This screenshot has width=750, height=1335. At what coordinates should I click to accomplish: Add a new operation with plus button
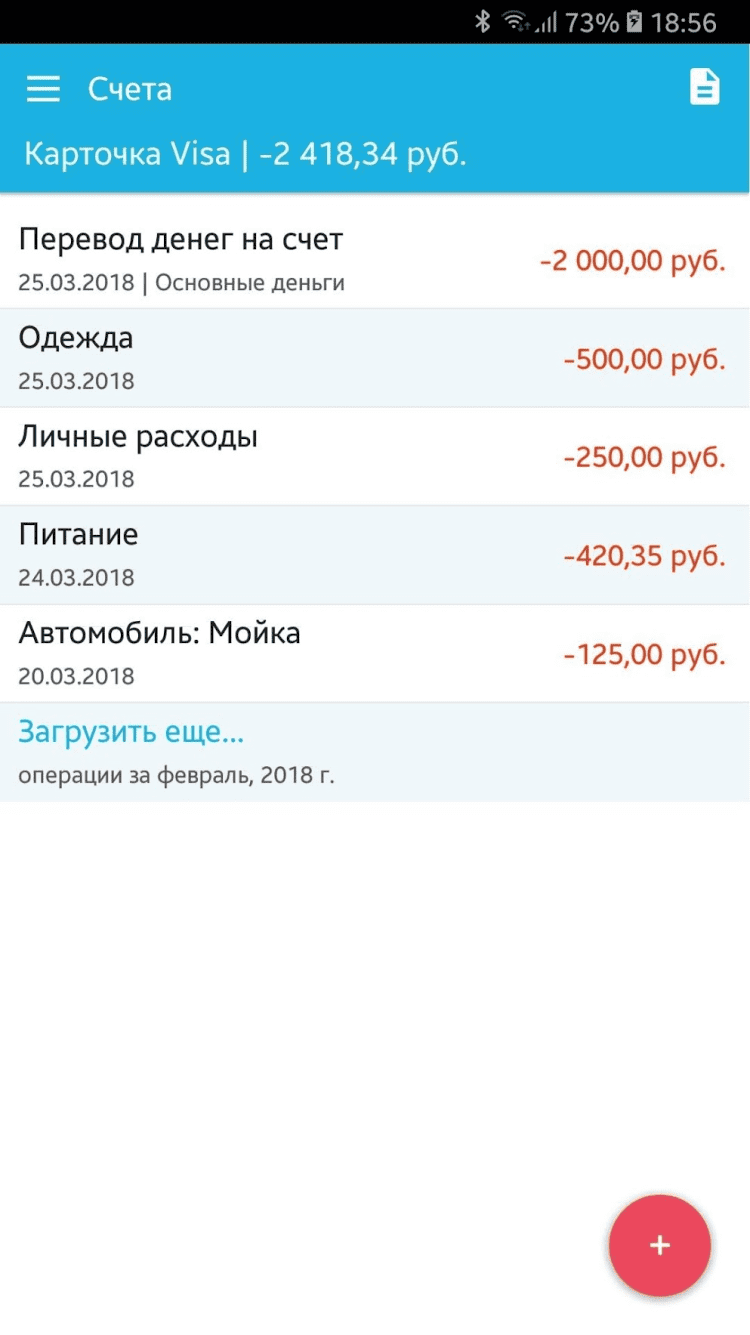[659, 1245]
